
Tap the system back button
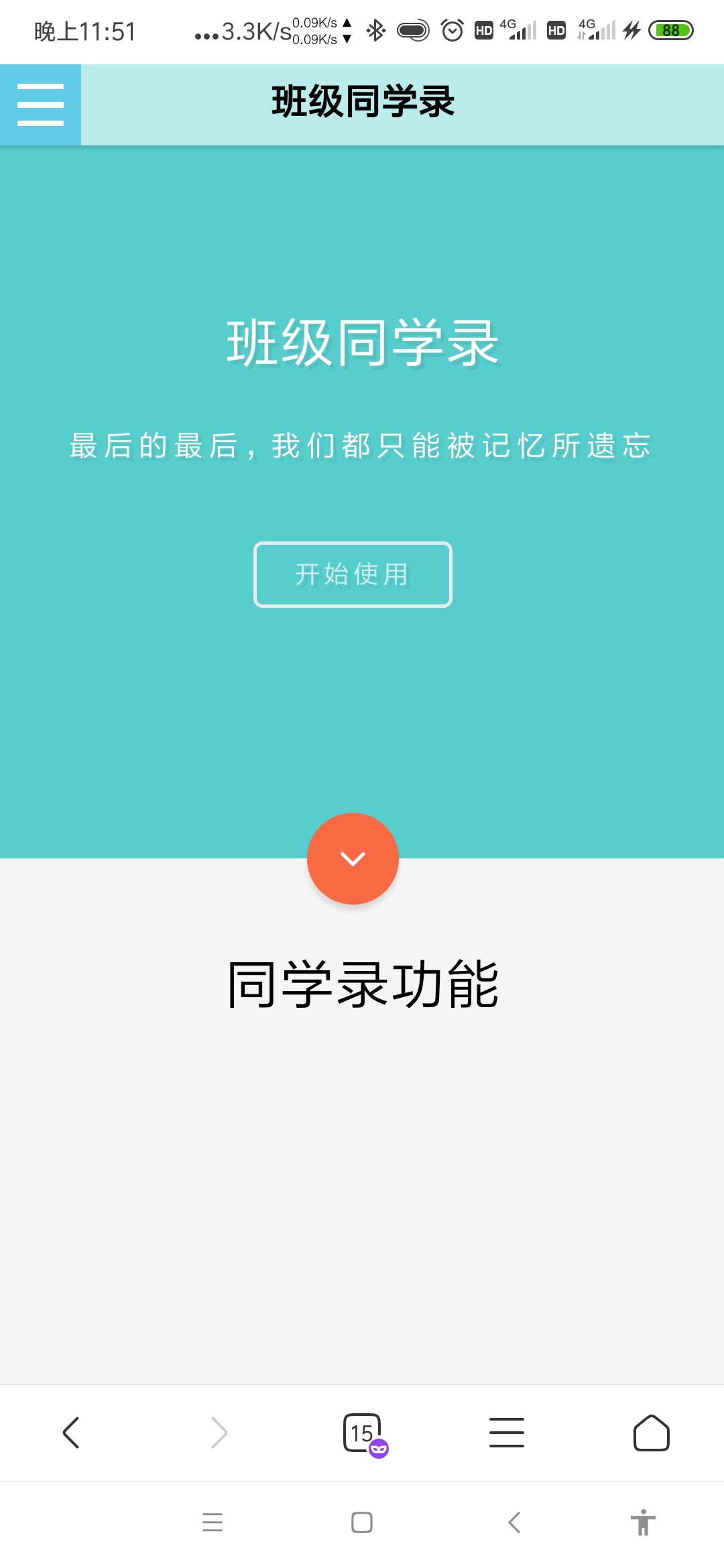tap(514, 1522)
